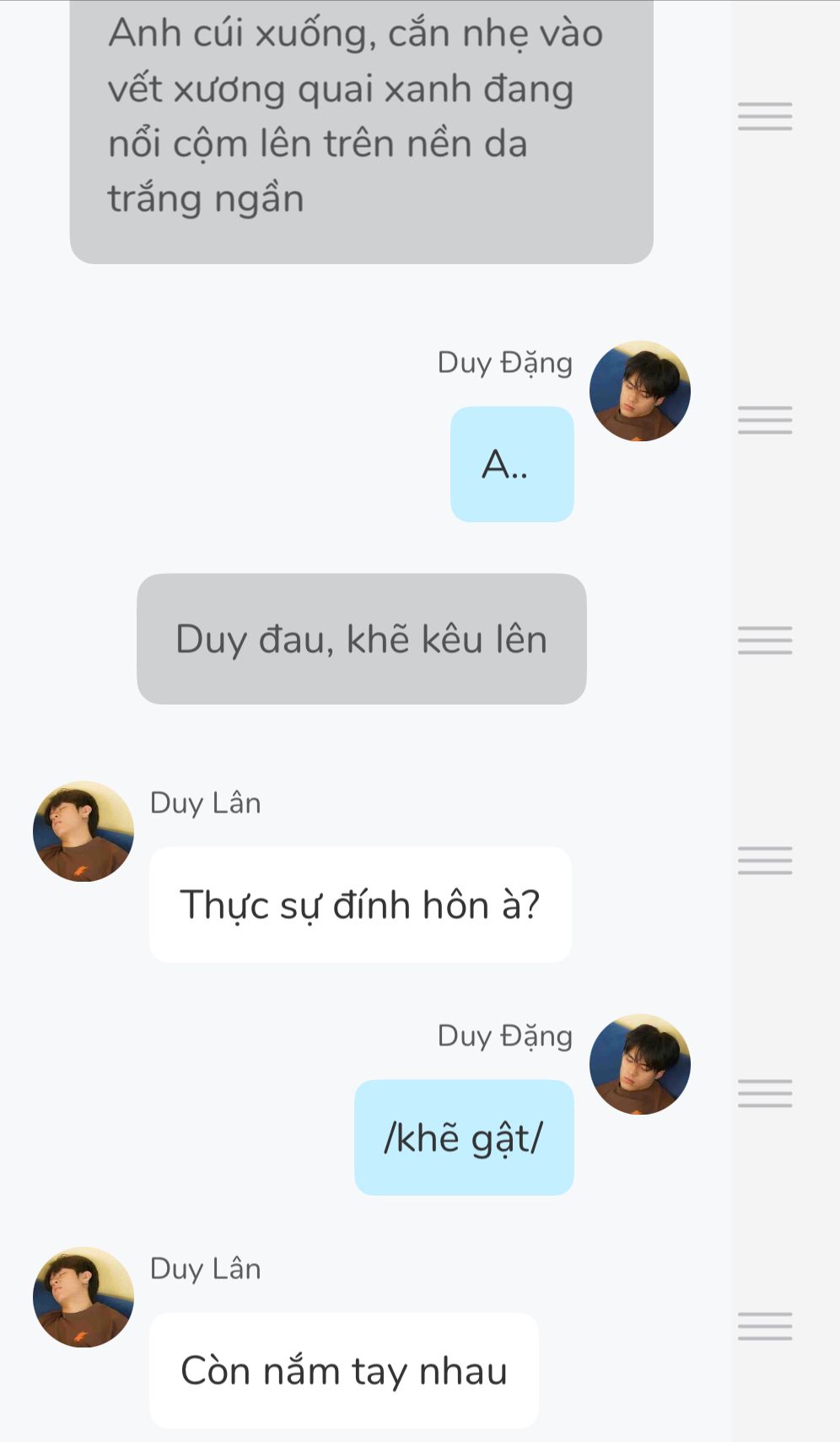Tap the handle beside the 'A..' message

point(765,419)
